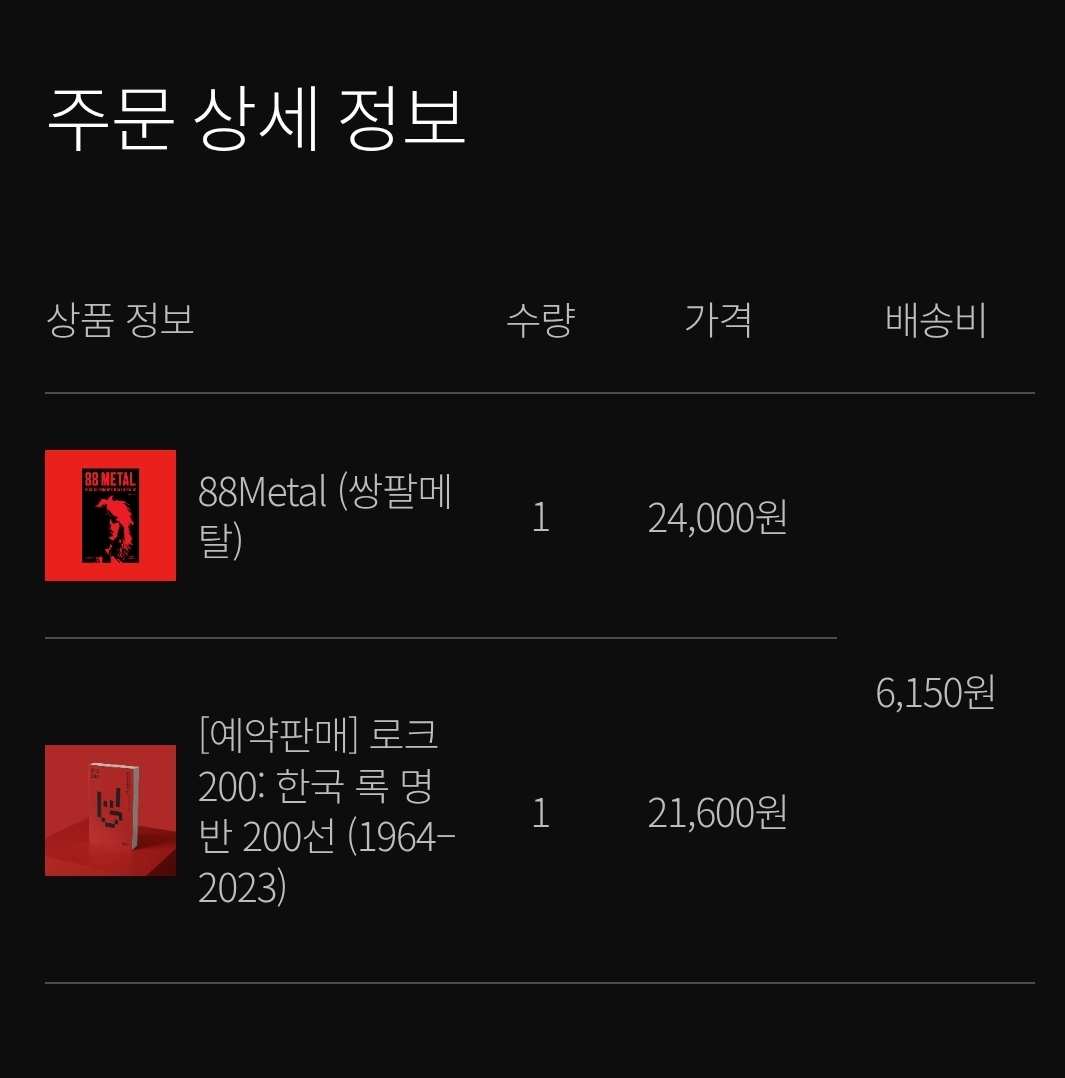Screen dimensions: 1065x1078
Task: Open the 88Metal (쌍팔메탈) product title link
Action: tap(325, 516)
